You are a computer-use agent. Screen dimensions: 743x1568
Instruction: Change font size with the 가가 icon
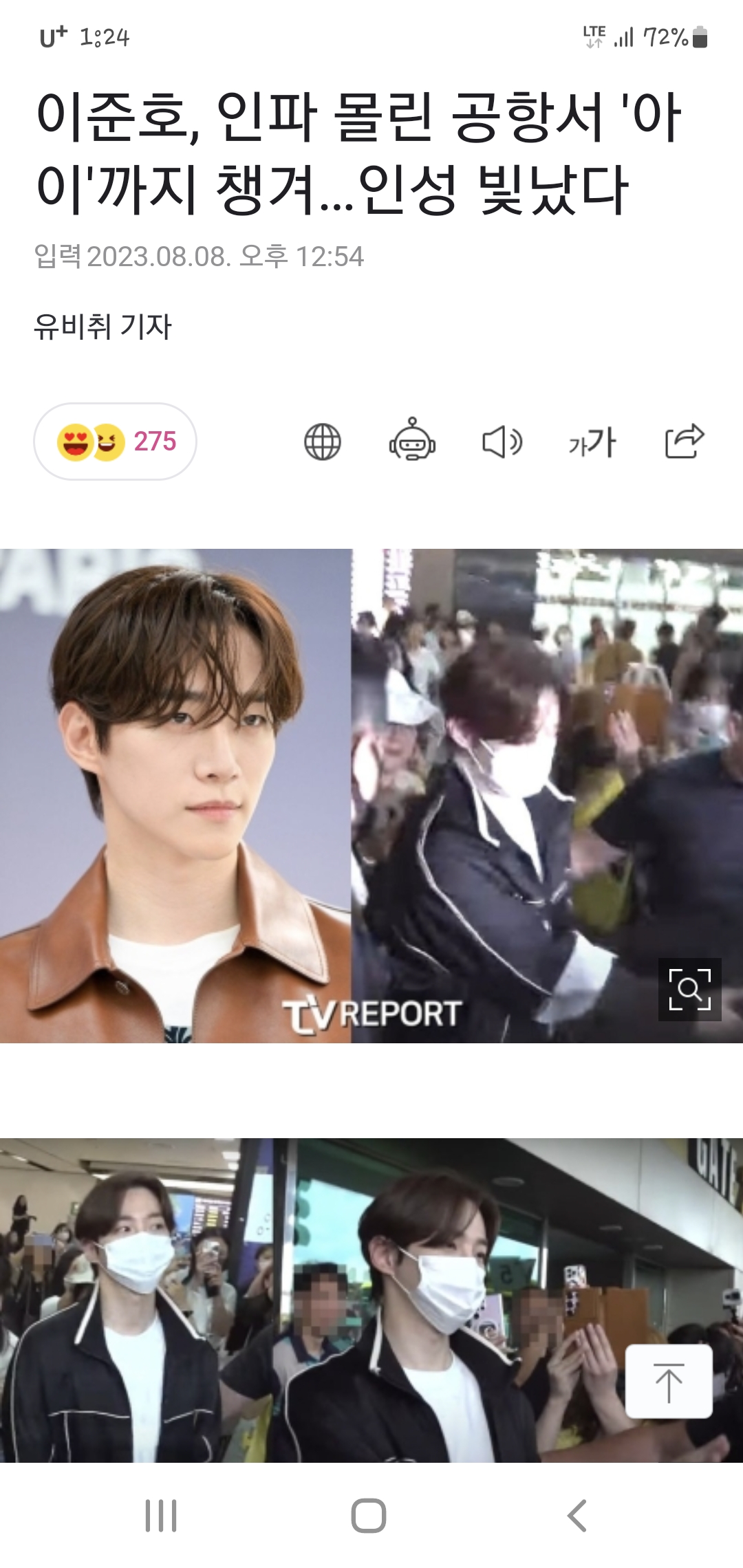pyautogui.click(x=592, y=442)
